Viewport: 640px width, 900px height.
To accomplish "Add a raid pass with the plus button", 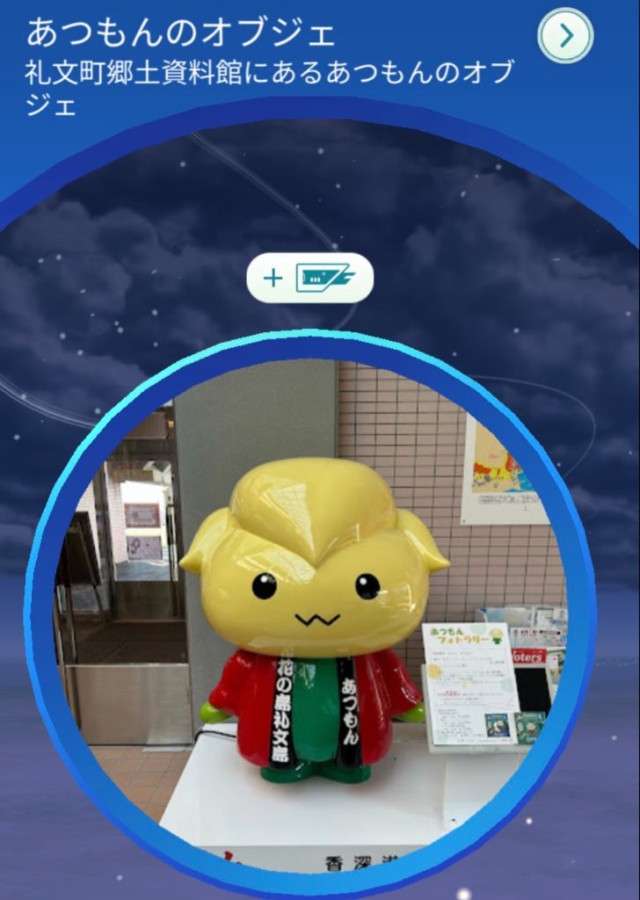I will [310, 278].
